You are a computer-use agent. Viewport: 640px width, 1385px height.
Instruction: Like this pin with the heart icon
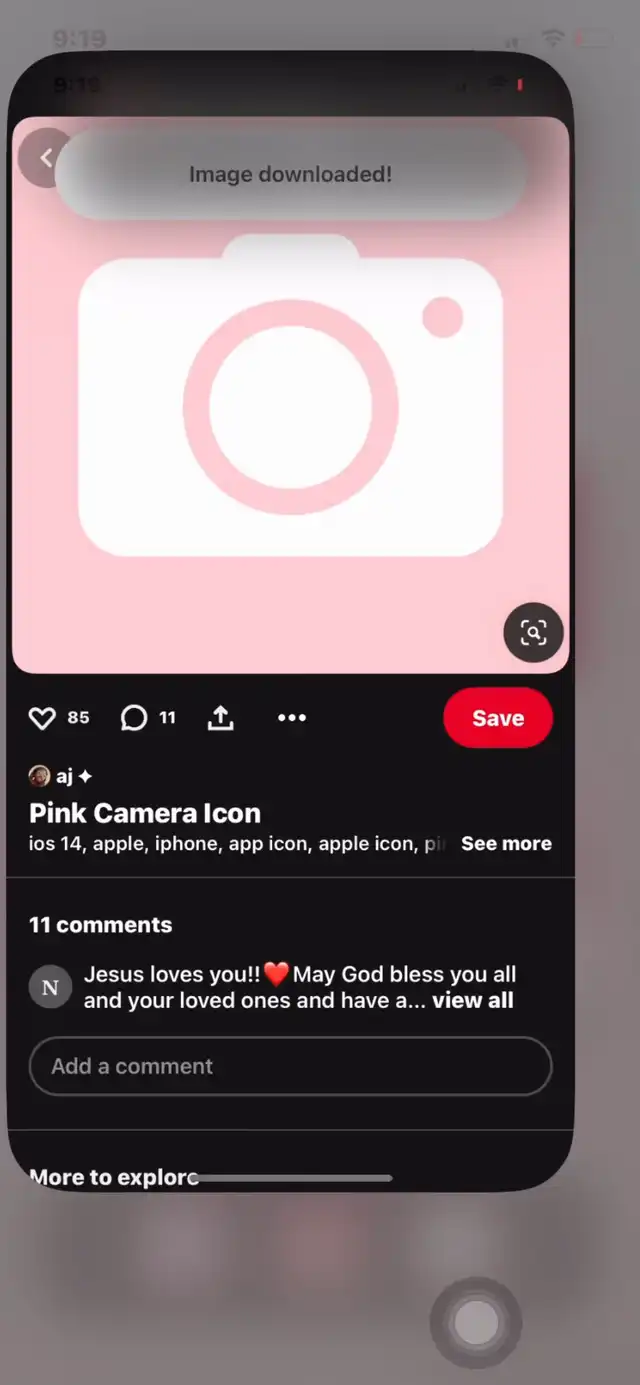tap(42, 718)
